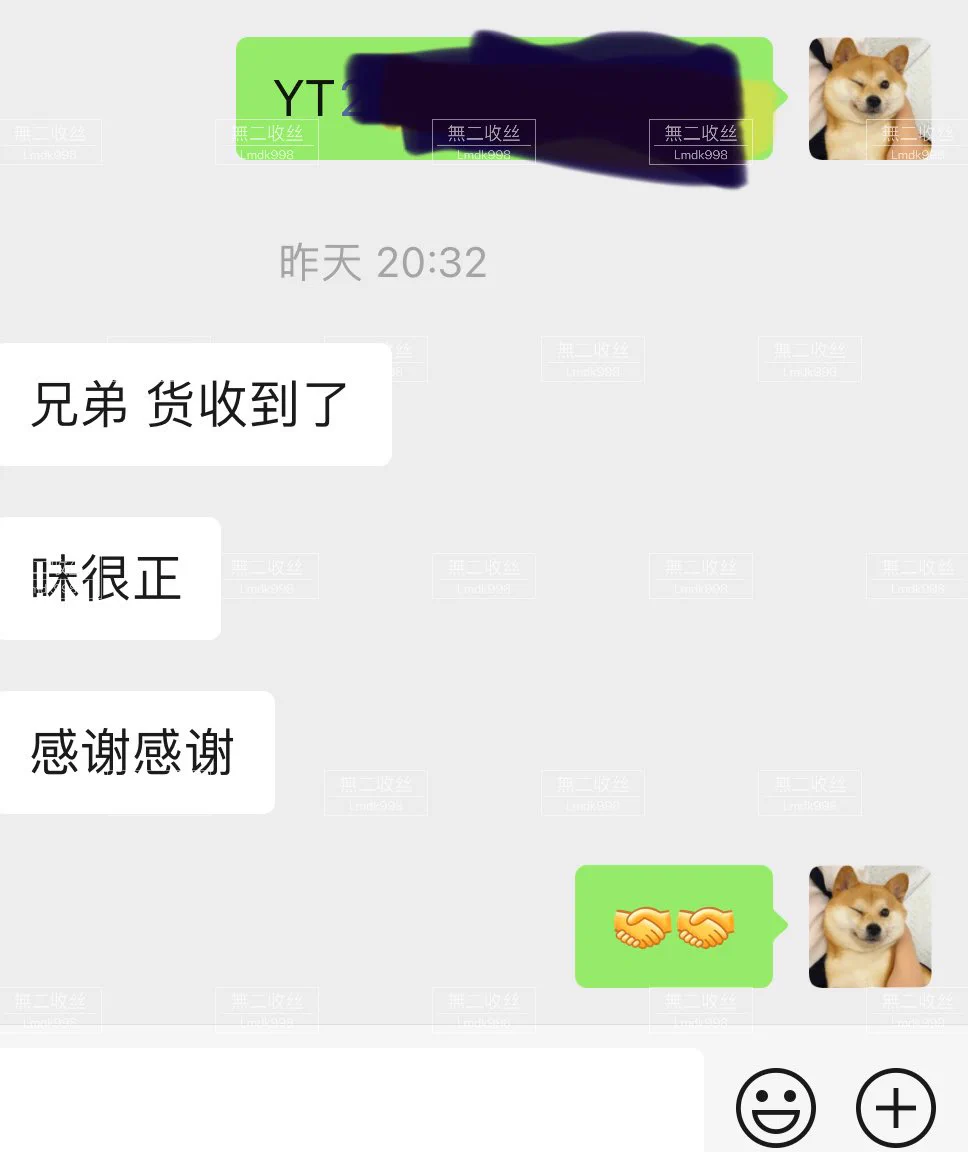Screen dimensions: 968x1152
Task: Open Shiba avatar beside handshake emoji message
Action: click(x=869, y=926)
